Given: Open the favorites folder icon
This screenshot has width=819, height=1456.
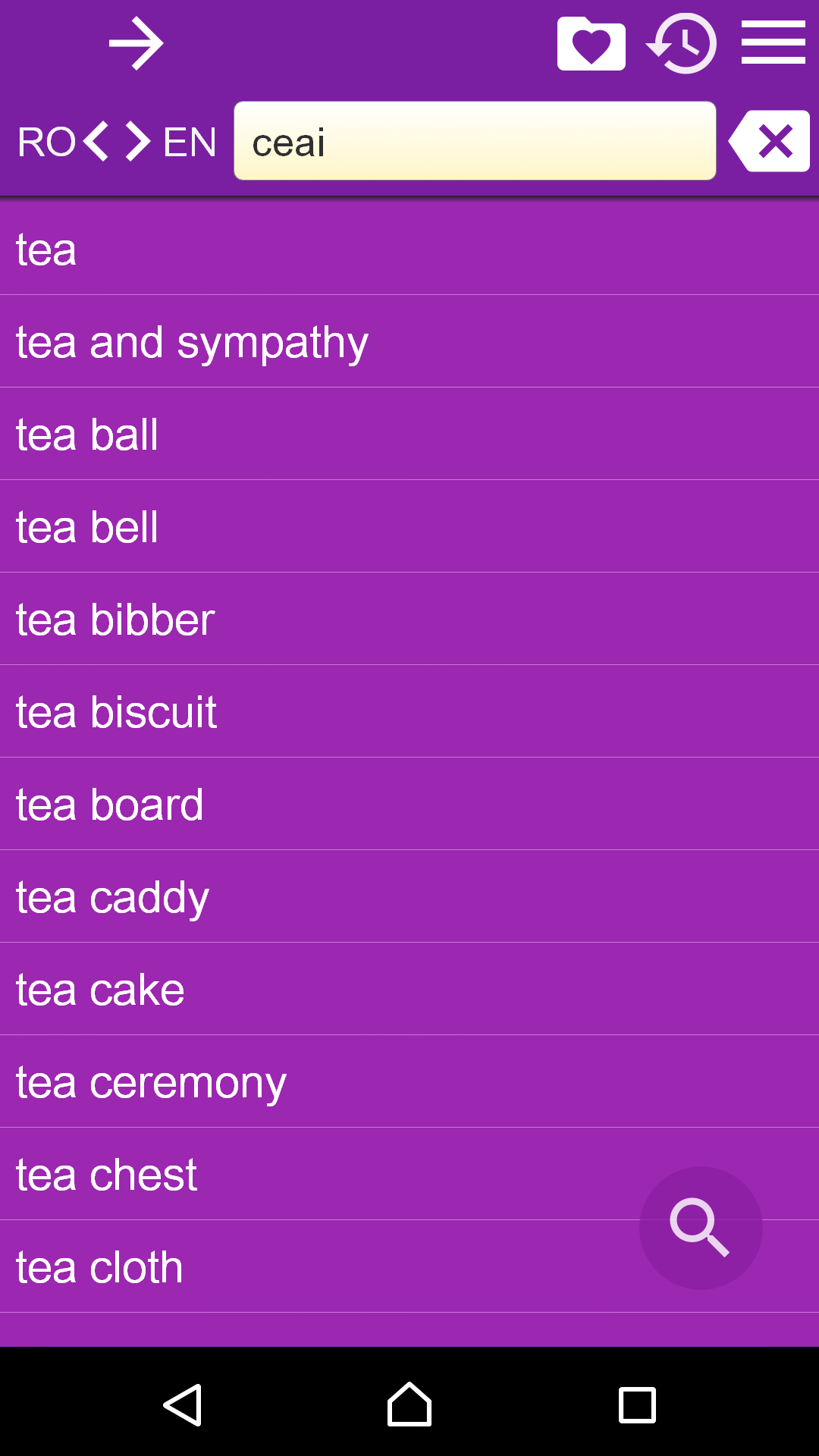Looking at the screenshot, I should click(x=591, y=43).
